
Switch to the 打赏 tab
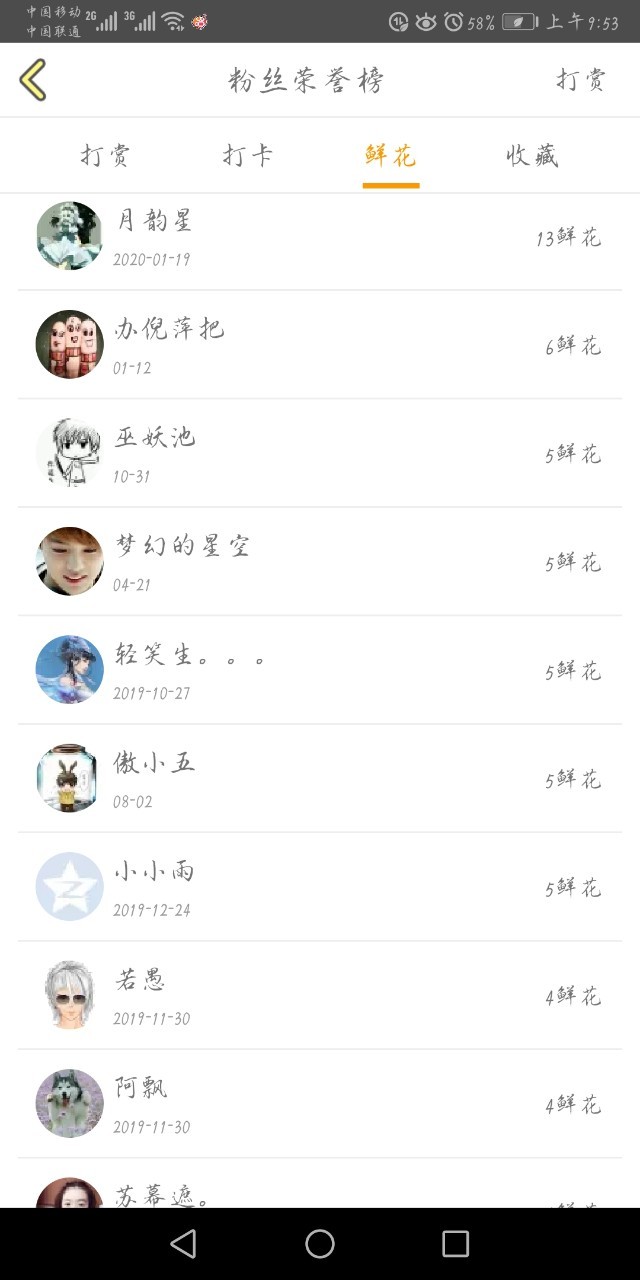tap(106, 156)
